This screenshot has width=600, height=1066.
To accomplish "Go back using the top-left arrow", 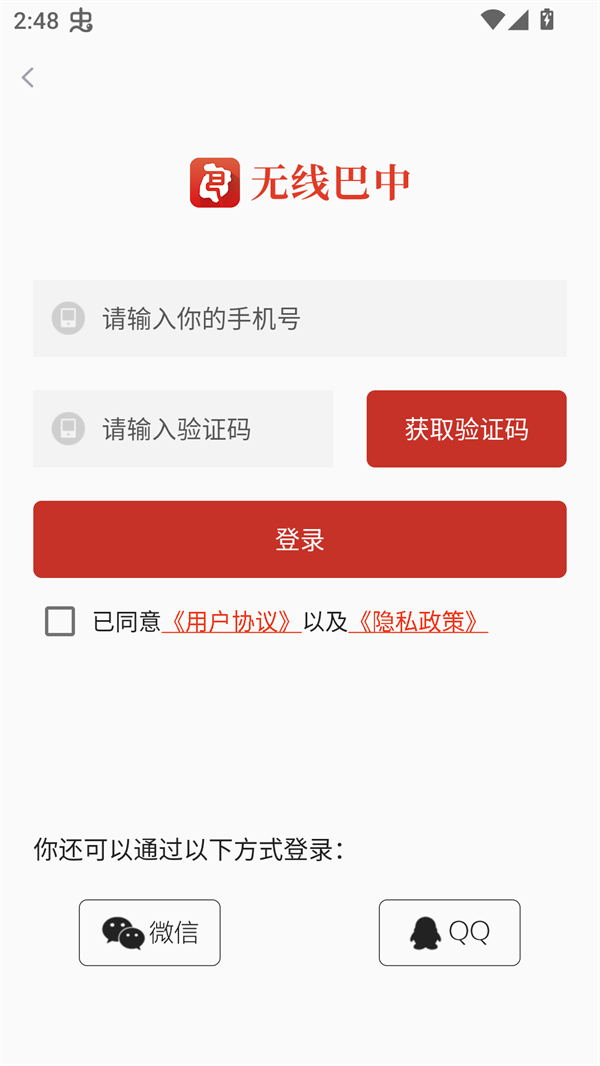I will pyautogui.click(x=28, y=77).
